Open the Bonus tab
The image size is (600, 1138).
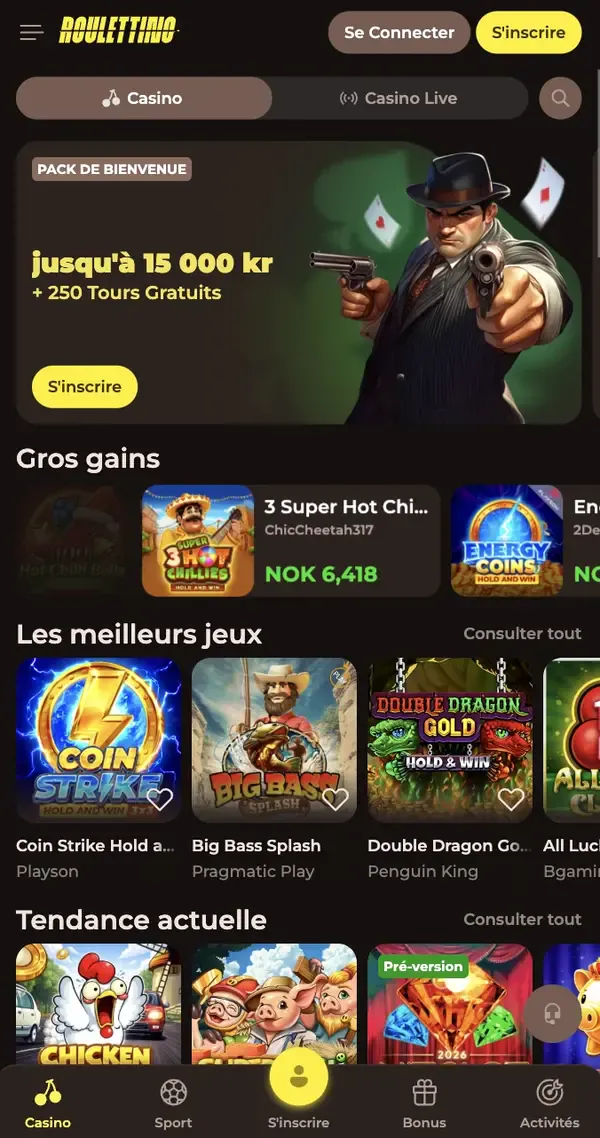424,1102
